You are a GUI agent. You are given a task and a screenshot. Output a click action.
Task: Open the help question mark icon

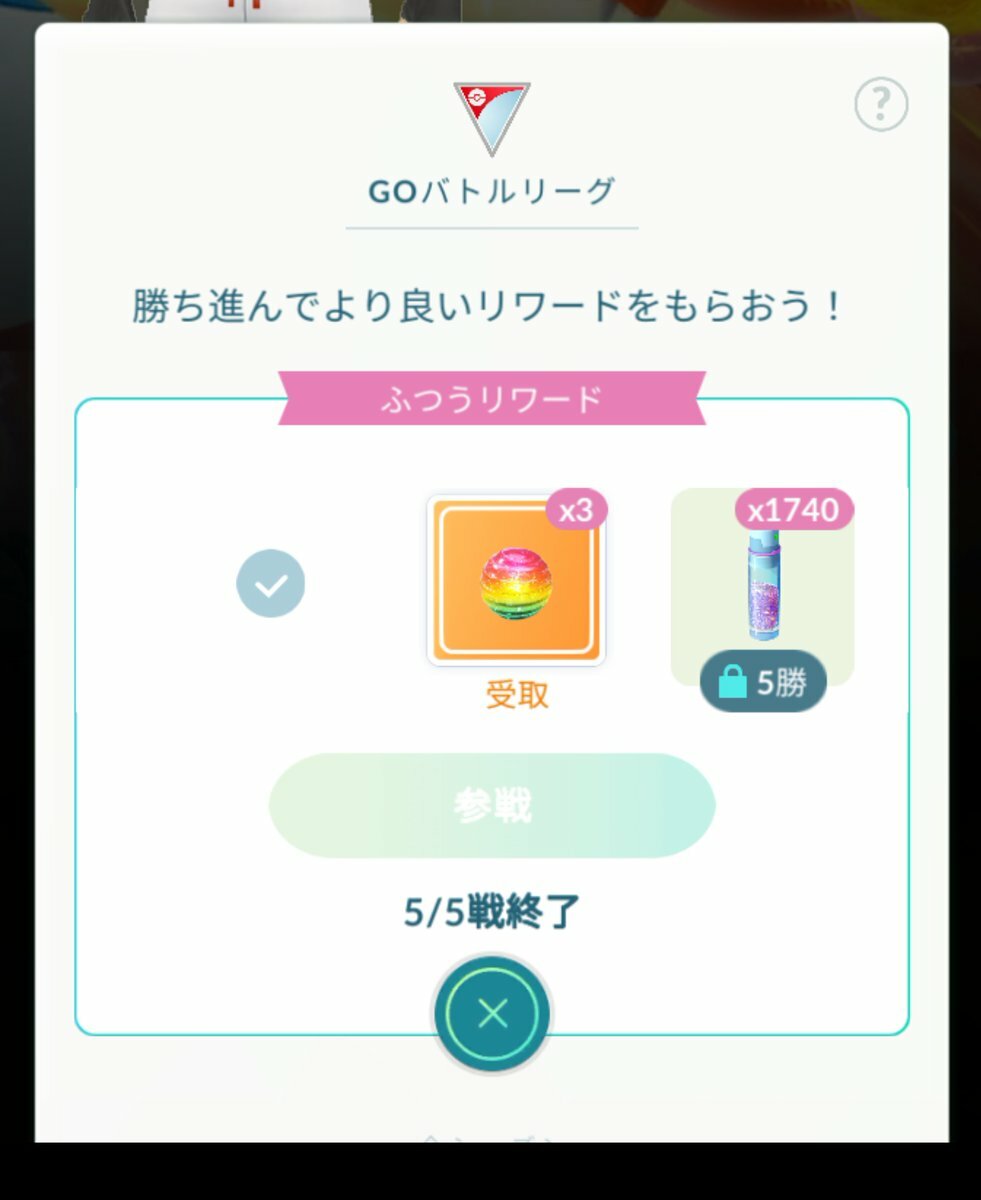881,104
